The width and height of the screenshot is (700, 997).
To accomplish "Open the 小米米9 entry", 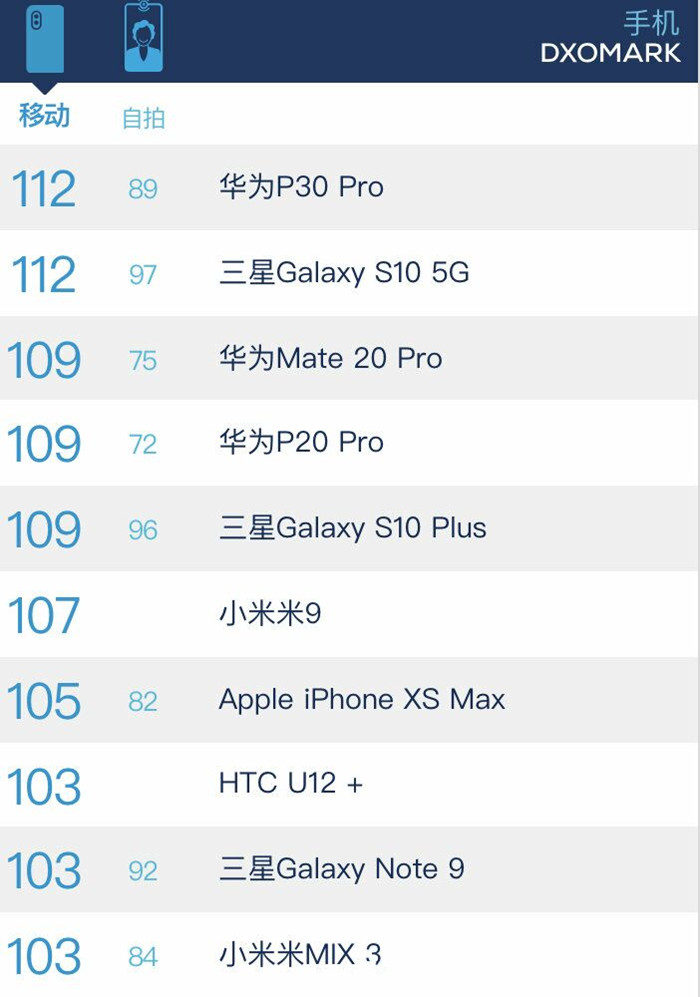I will click(x=270, y=613).
